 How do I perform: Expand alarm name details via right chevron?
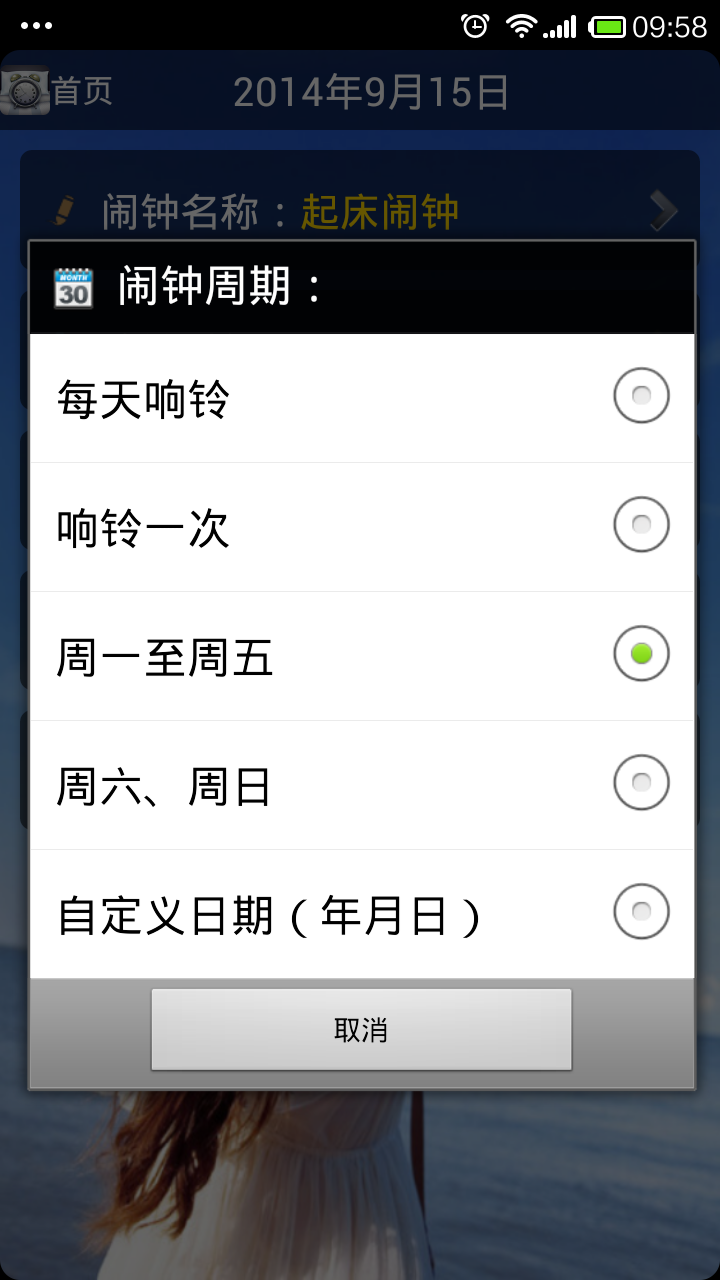[x=662, y=210]
